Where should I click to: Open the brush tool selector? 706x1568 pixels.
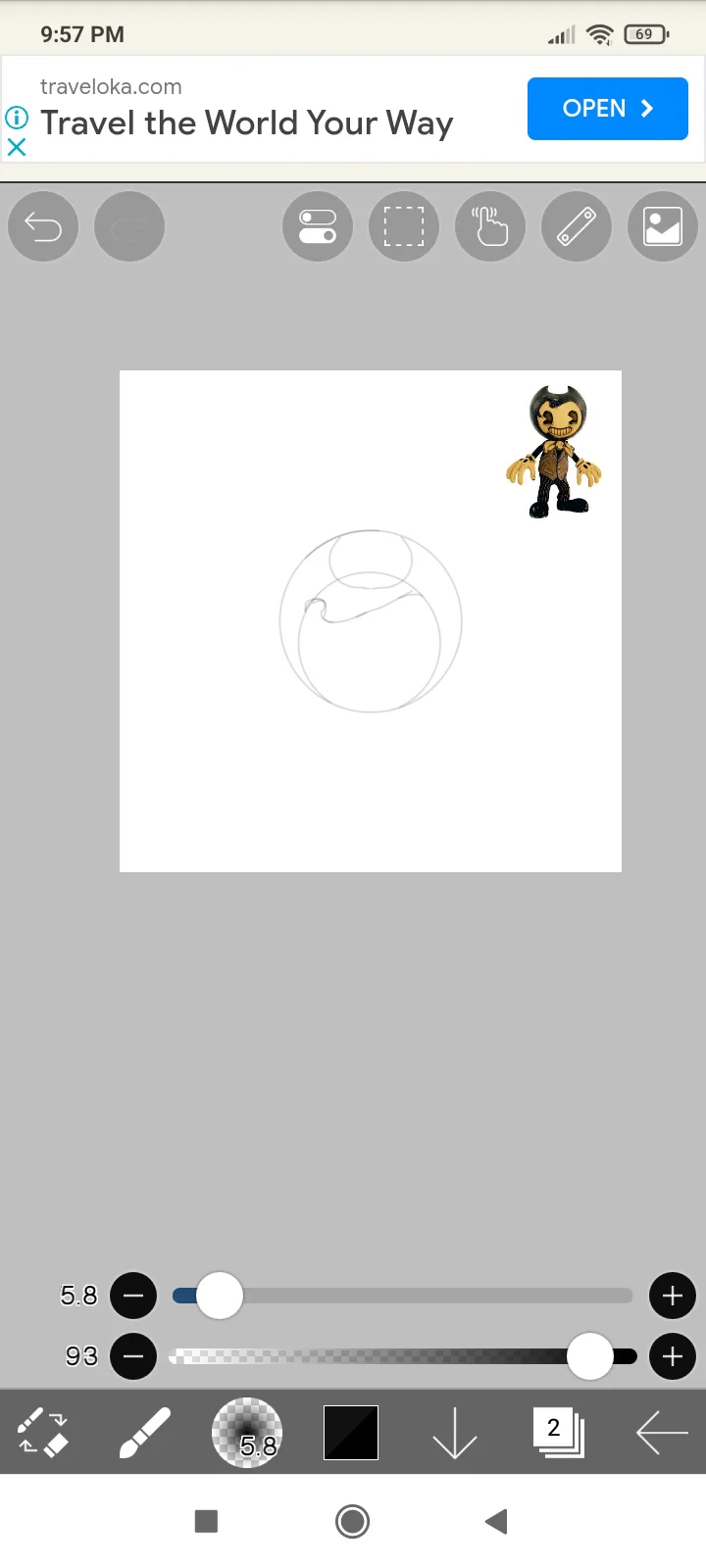pos(145,1433)
